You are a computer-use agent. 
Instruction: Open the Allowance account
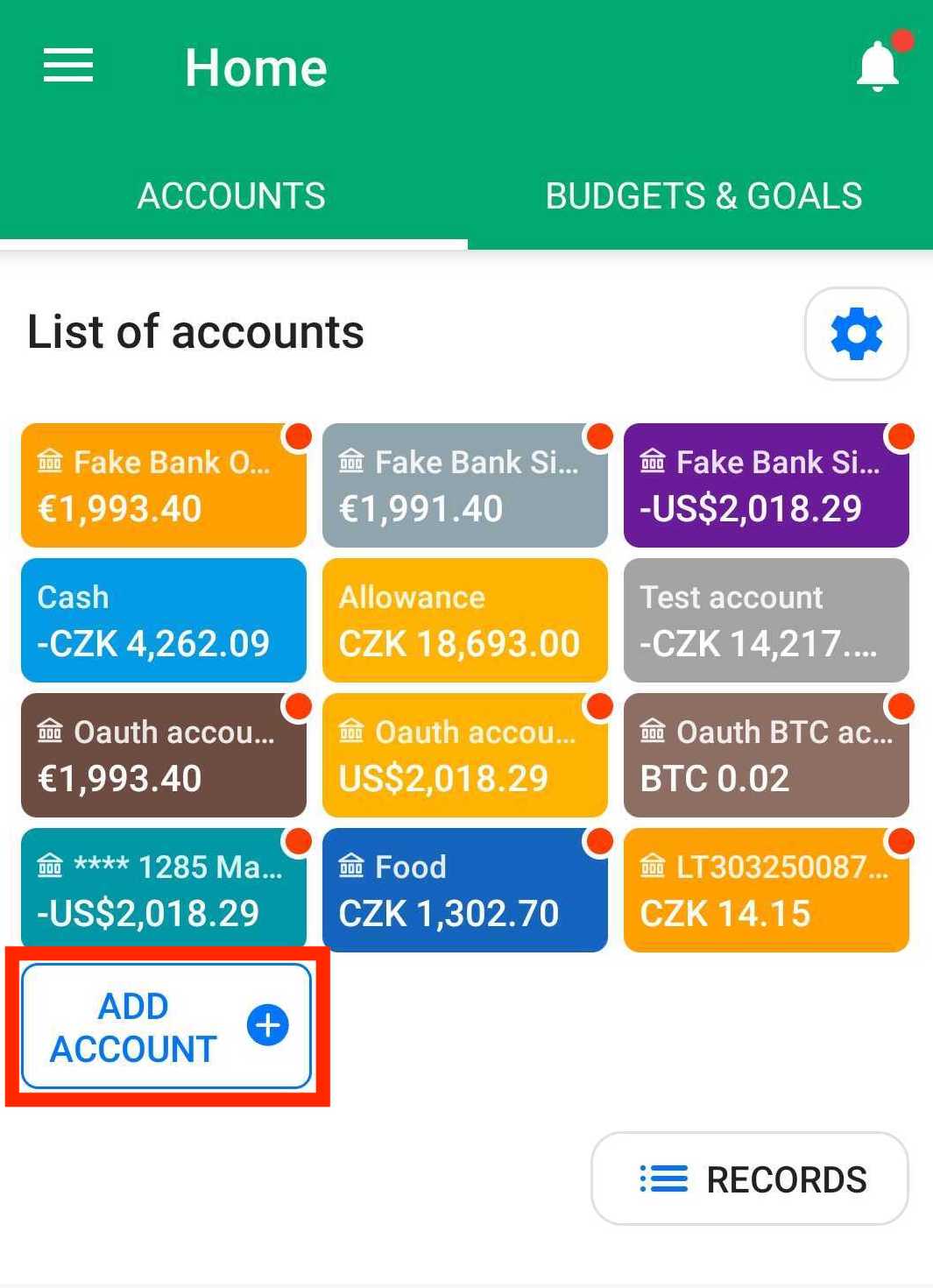[x=464, y=620]
